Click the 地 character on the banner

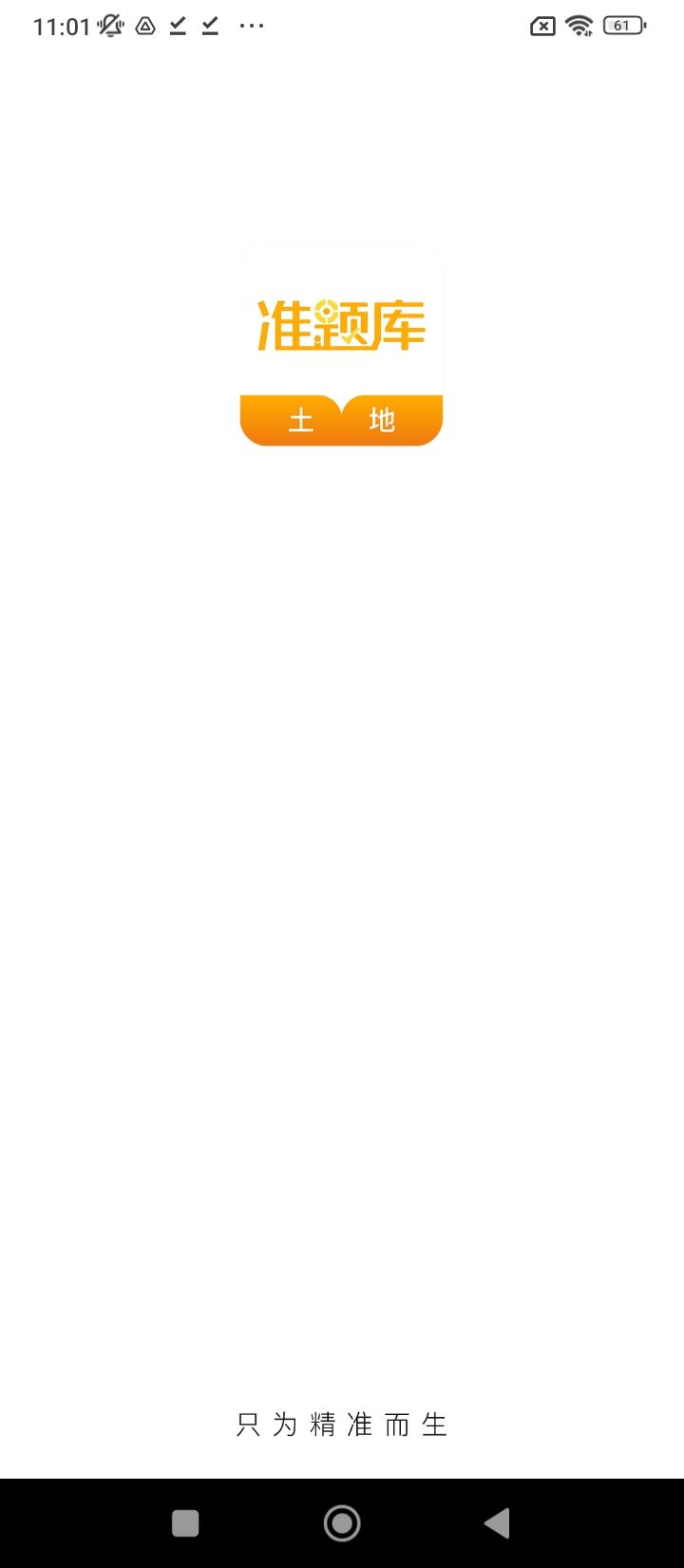click(383, 421)
